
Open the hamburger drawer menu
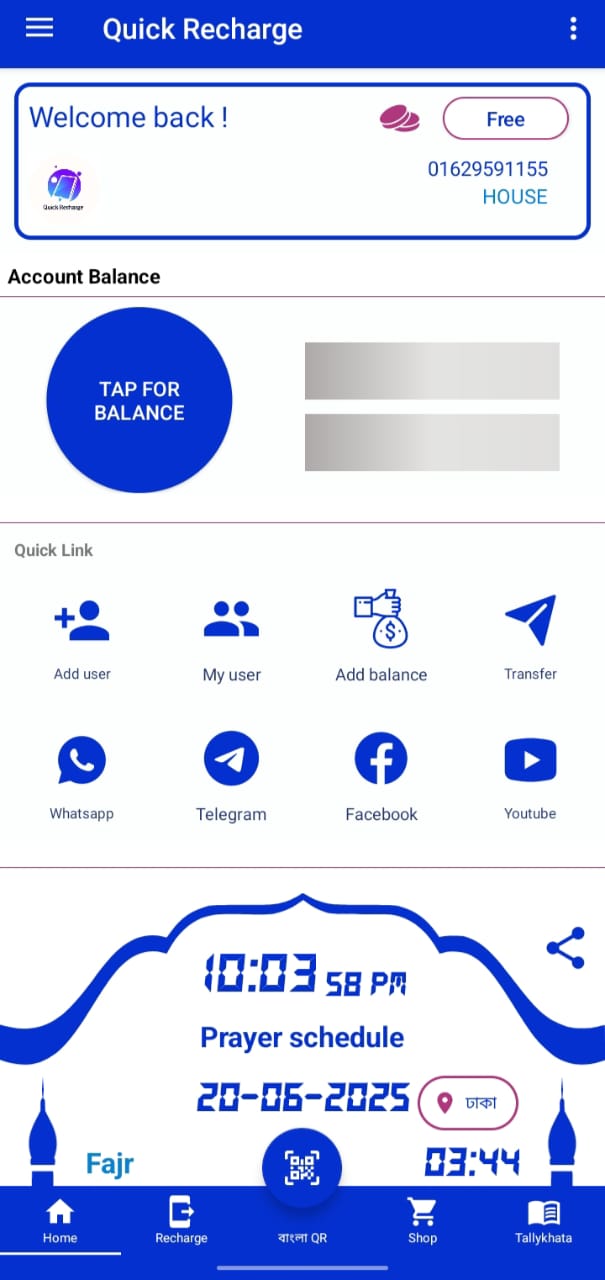[x=39, y=28]
